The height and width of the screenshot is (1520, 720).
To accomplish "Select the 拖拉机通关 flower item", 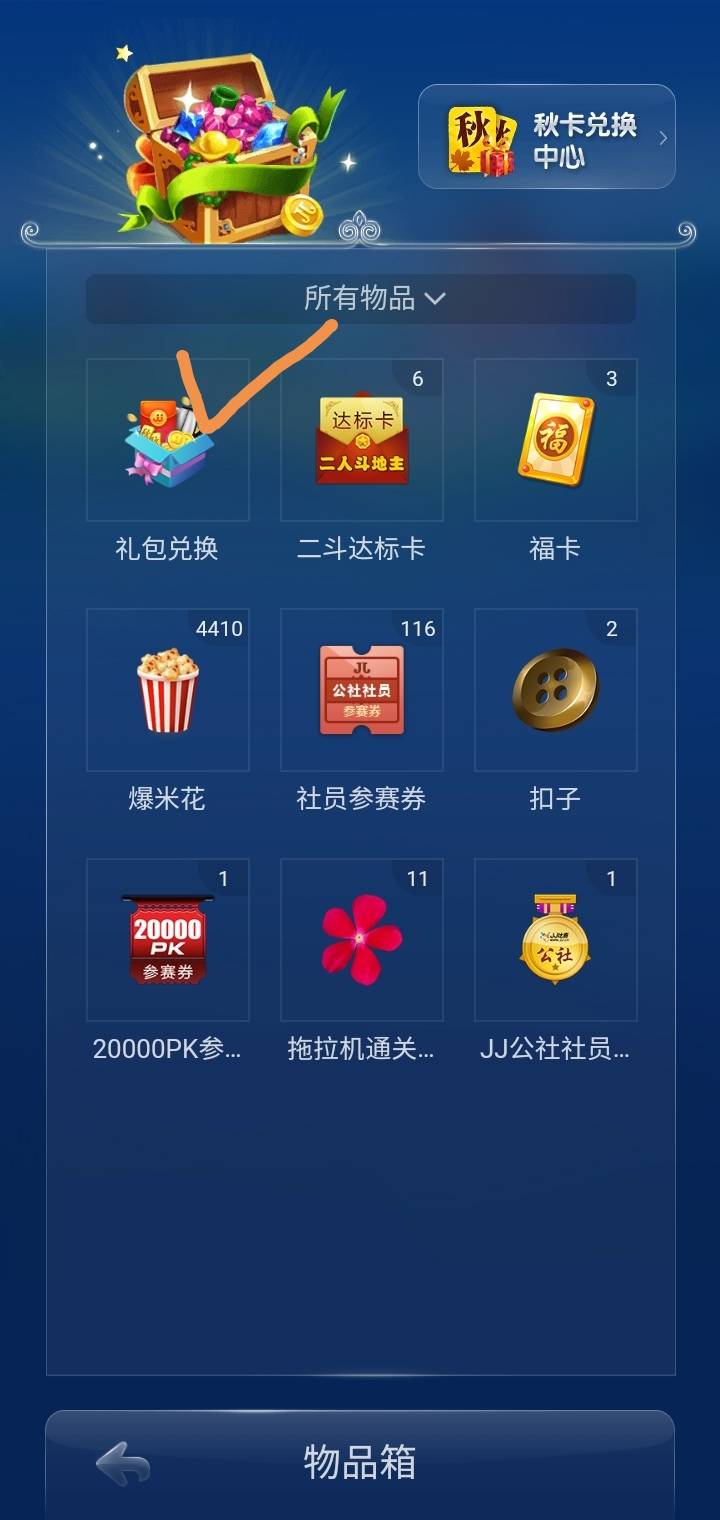I will 361,940.
